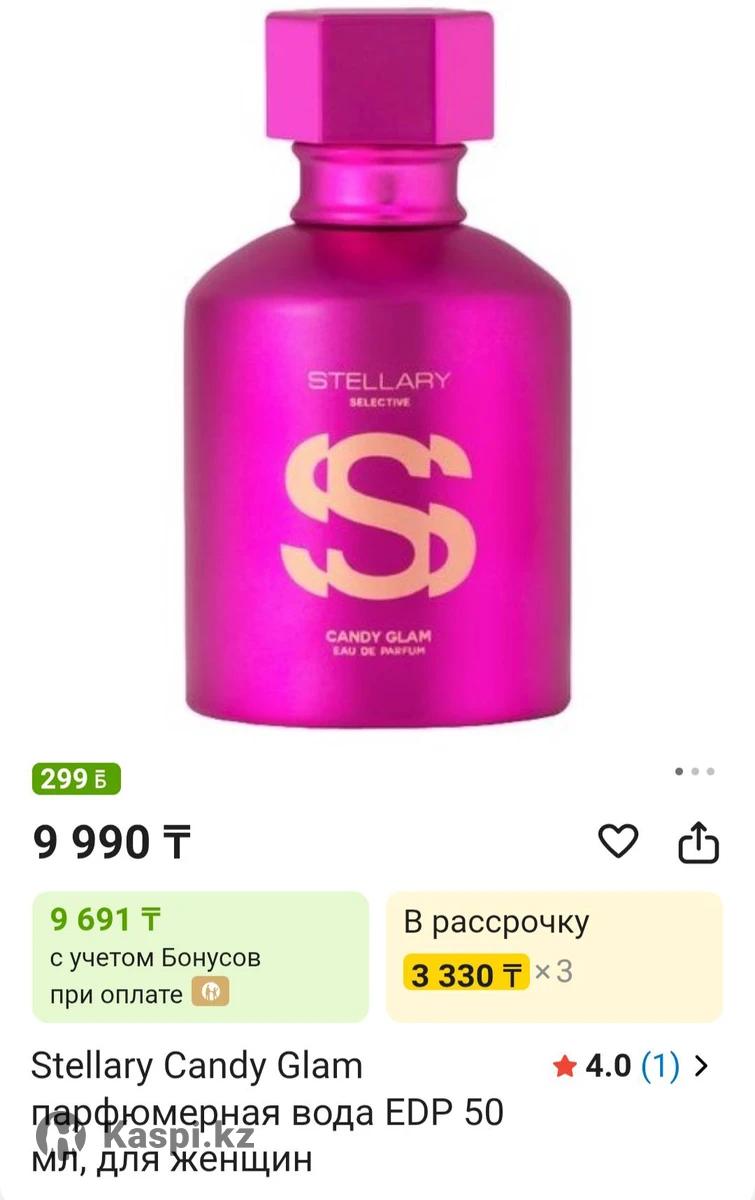Share this perfume product

tap(698, 842)
